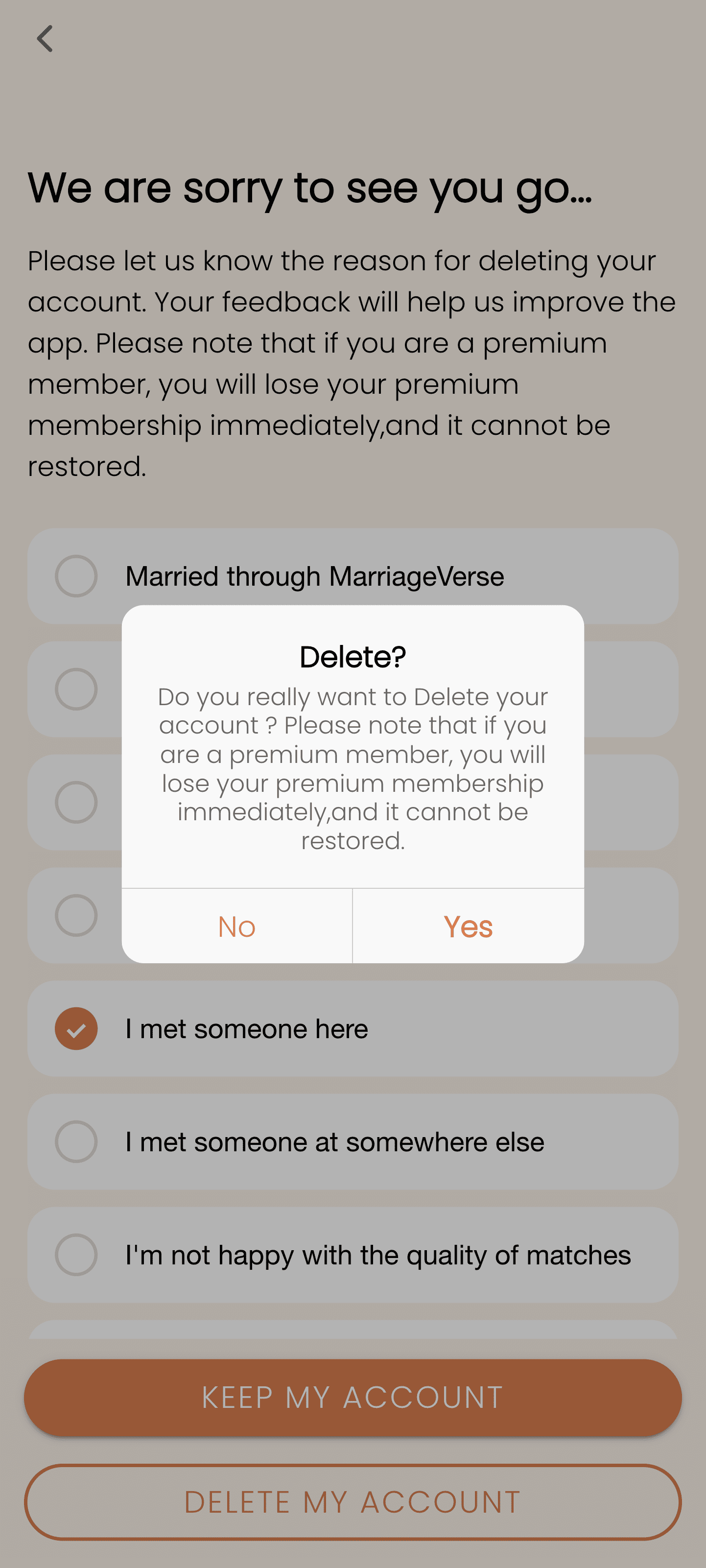Viewport: 706px width, 1568px height.
Task: Tap the quality of matches option row
Action: coord(378,1256)
